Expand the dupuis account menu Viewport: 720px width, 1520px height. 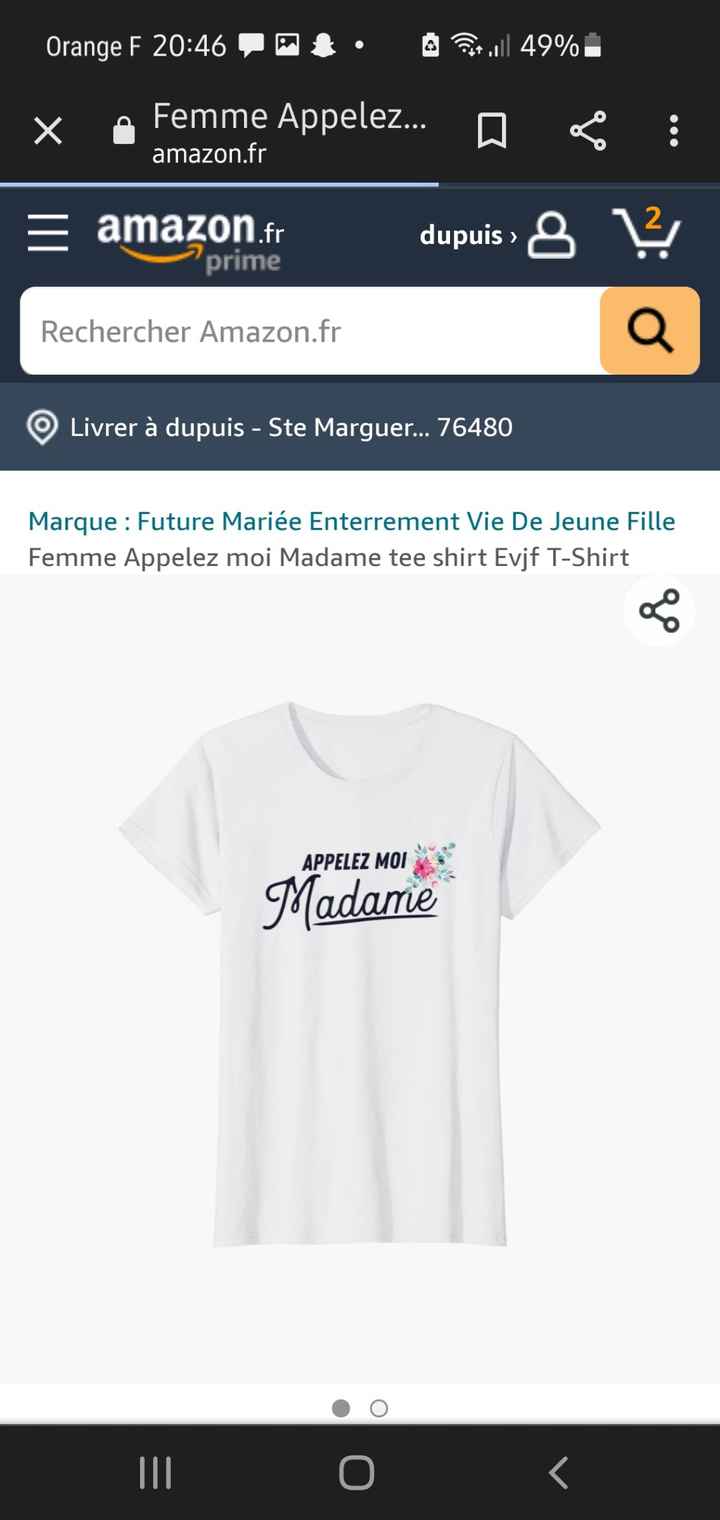tap(466, 236)
